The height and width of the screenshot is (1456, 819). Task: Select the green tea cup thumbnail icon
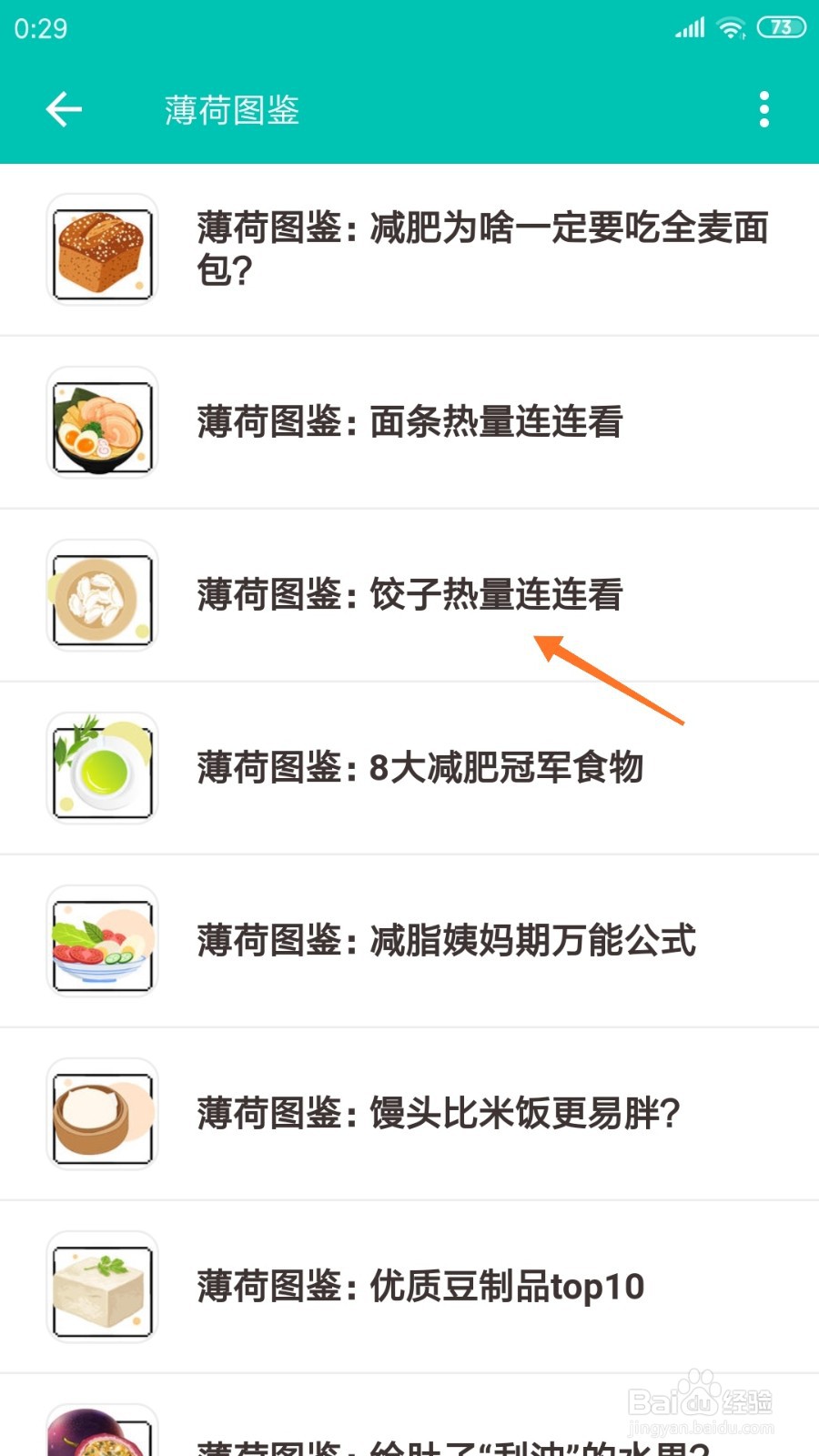point(102,767)
